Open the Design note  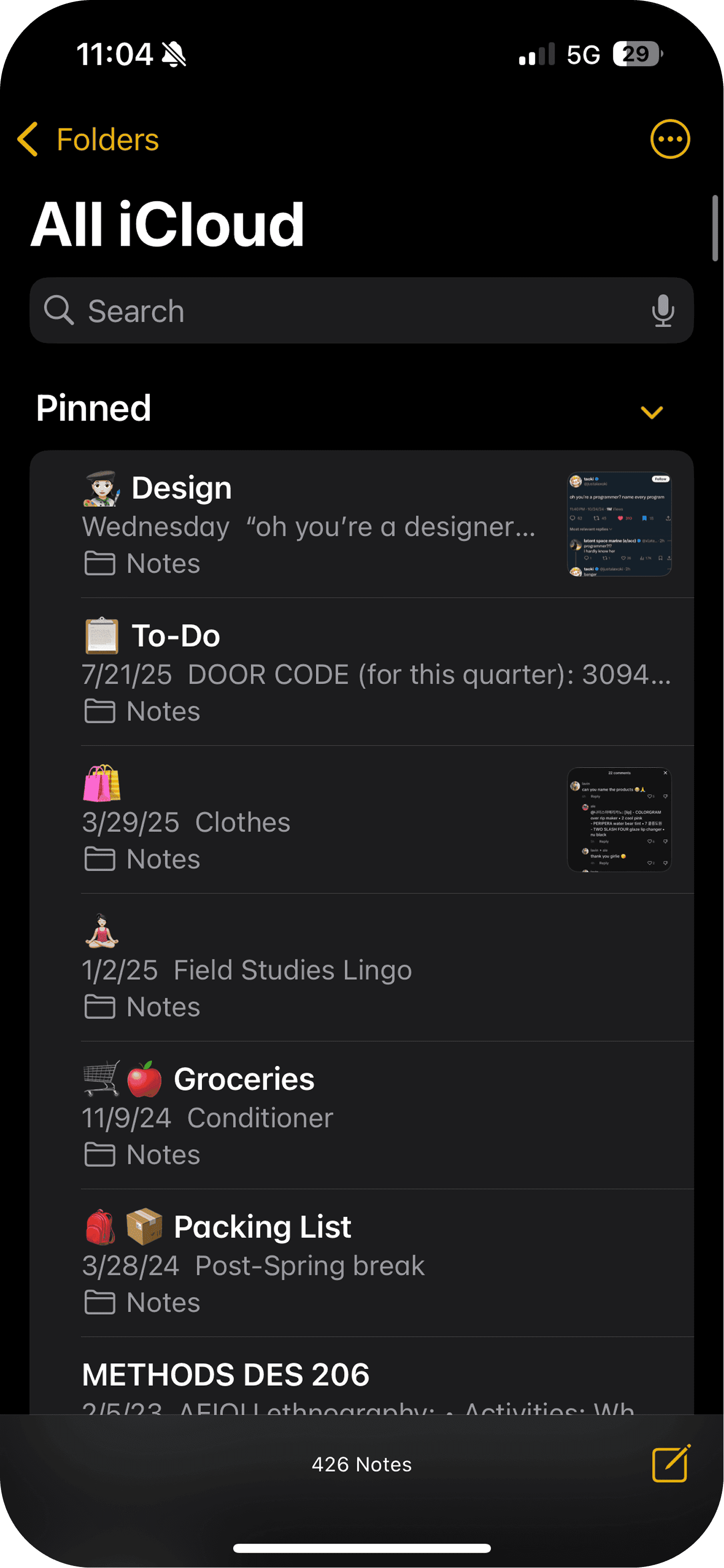pyautogui.click(x=362, y=524)
